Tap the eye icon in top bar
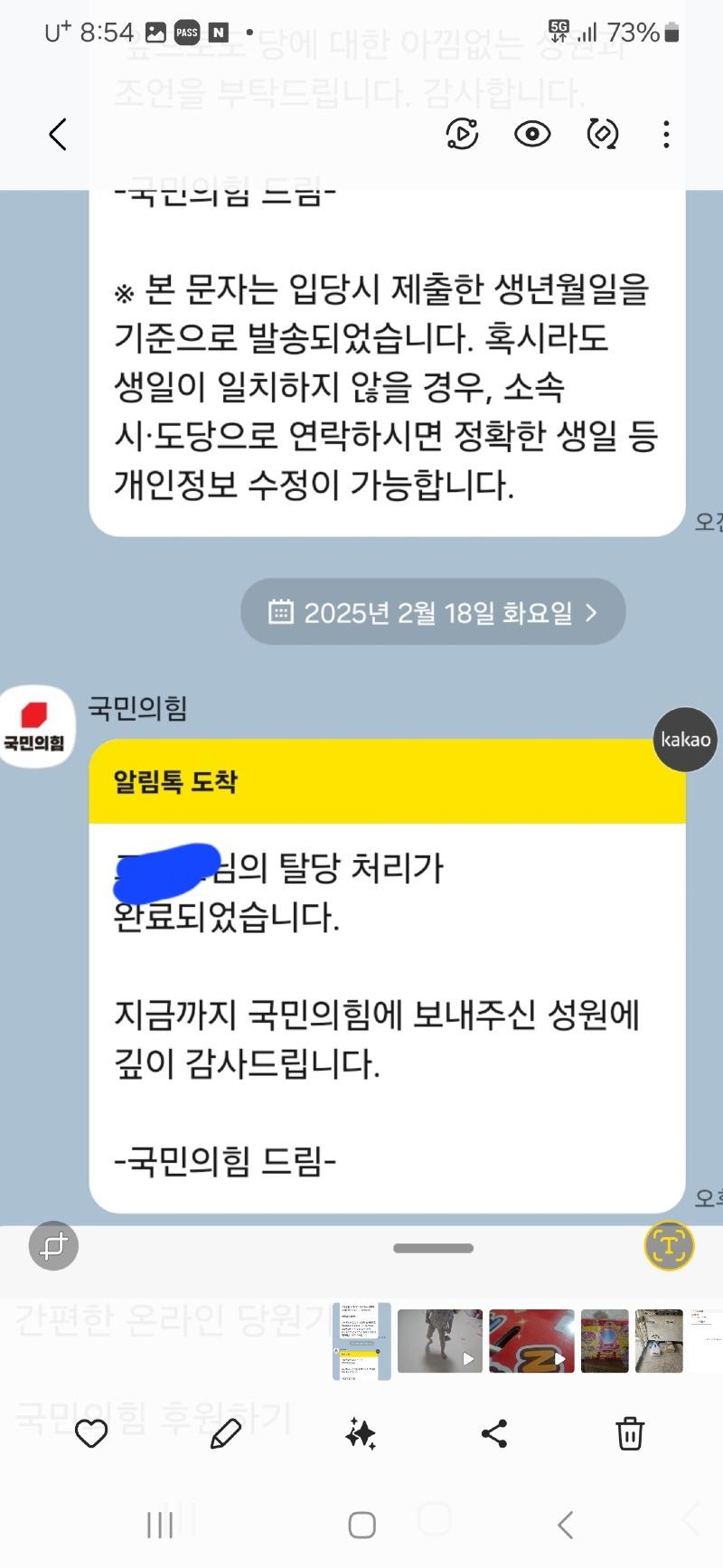Image resolution: width=723 pixels, height=1568 pixels. coord(532,135)
